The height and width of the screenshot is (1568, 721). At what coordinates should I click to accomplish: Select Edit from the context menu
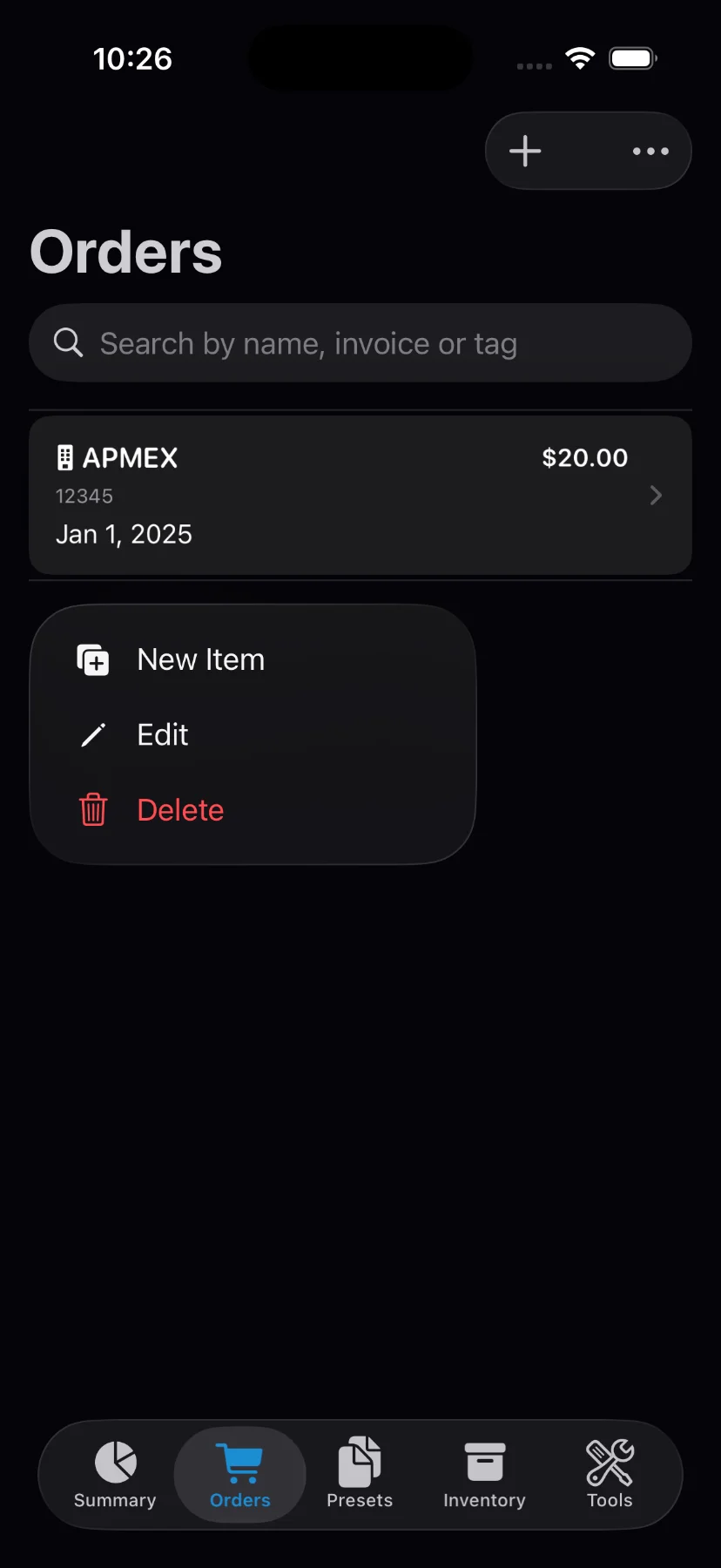(162, 734)
